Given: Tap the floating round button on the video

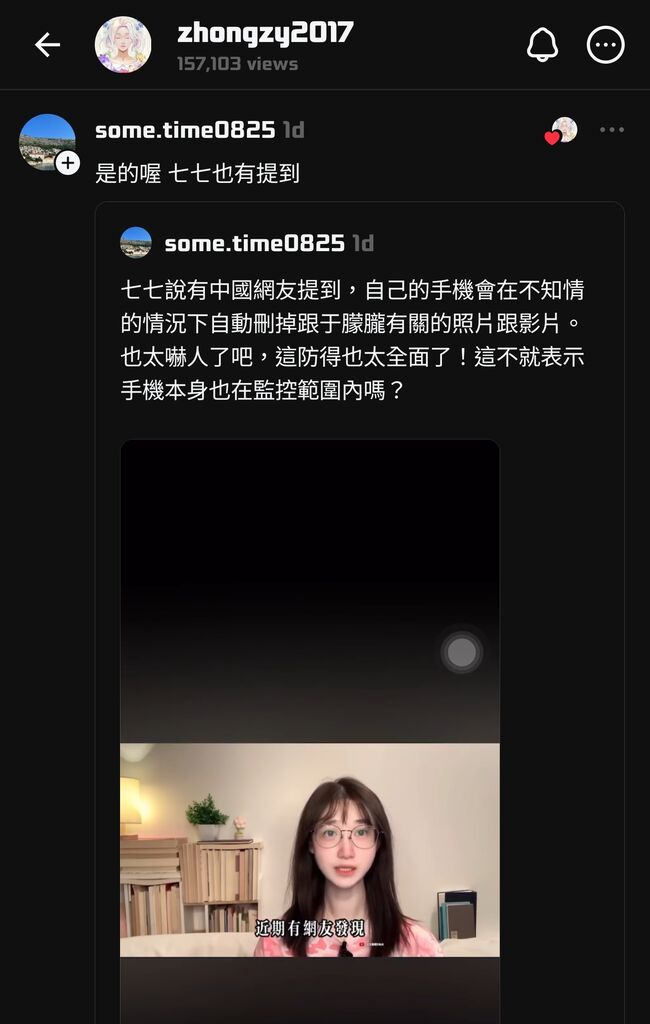Looking at the screenshot, I should (461, 652).
